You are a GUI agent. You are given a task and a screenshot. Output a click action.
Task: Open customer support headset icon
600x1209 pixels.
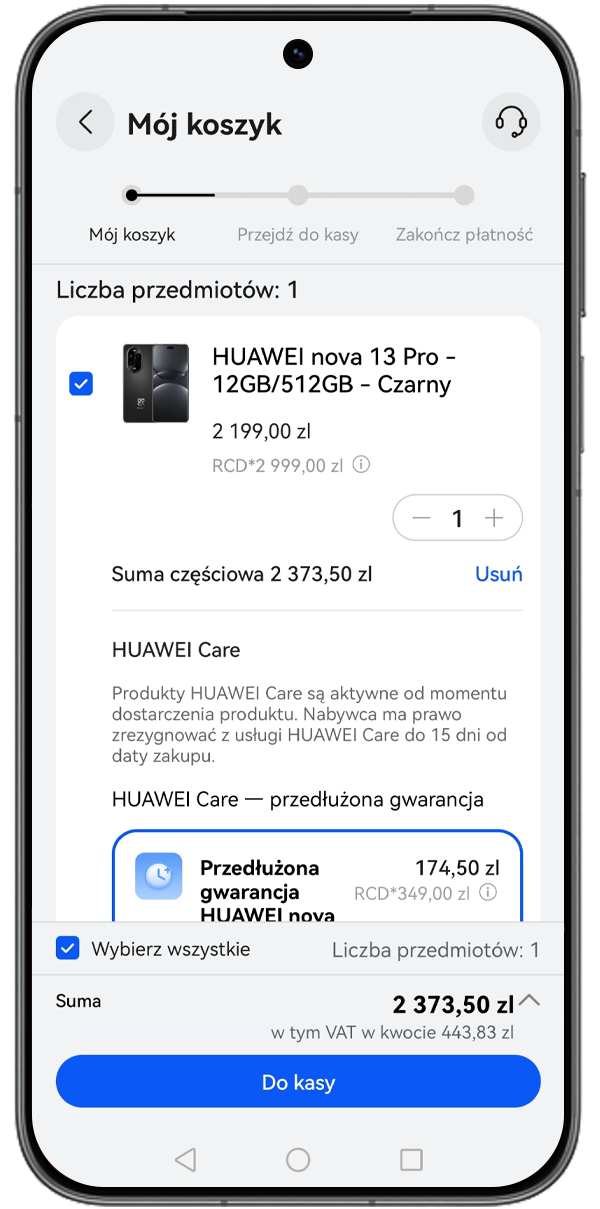pyautogui.click(x=511, y=123)
